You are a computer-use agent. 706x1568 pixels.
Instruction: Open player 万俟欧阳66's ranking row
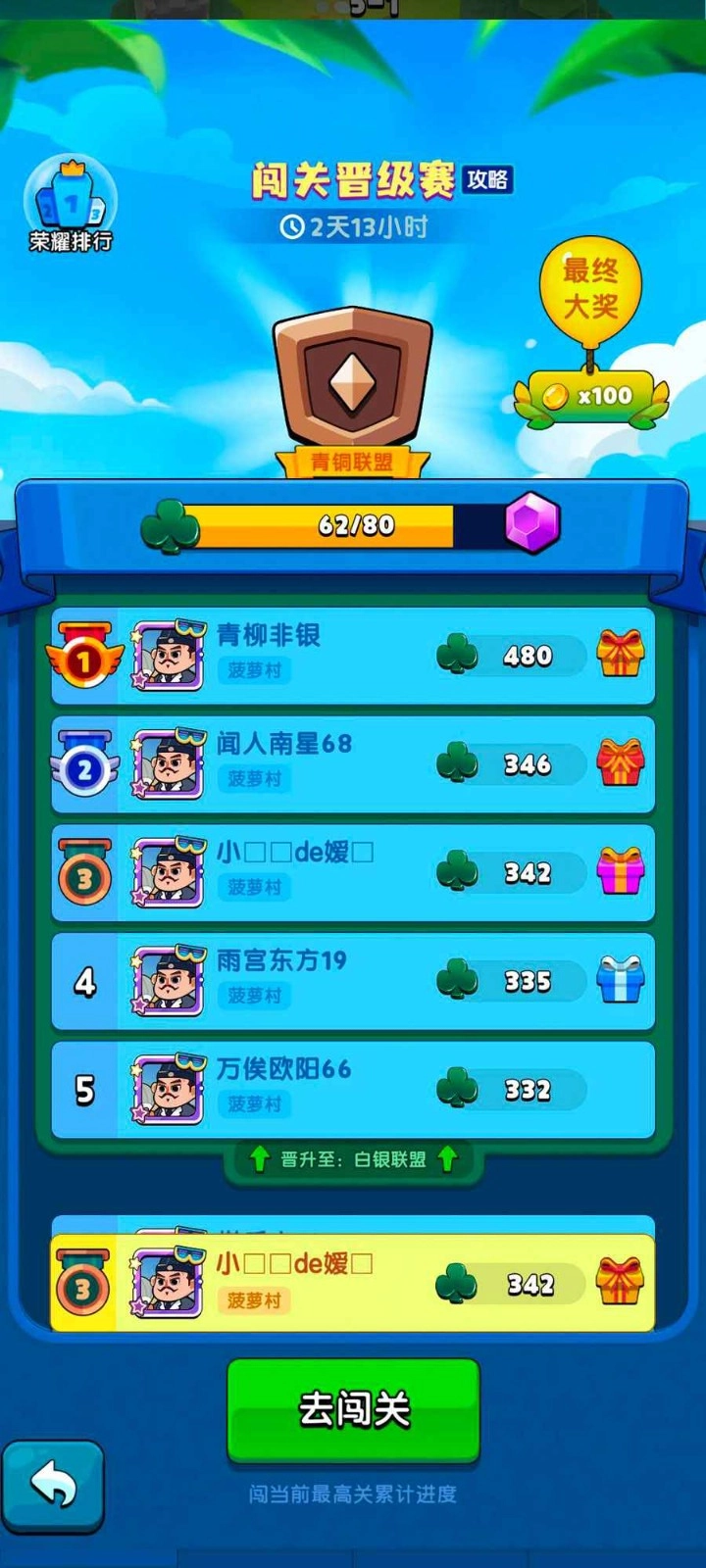click(x=353, y=1089)
